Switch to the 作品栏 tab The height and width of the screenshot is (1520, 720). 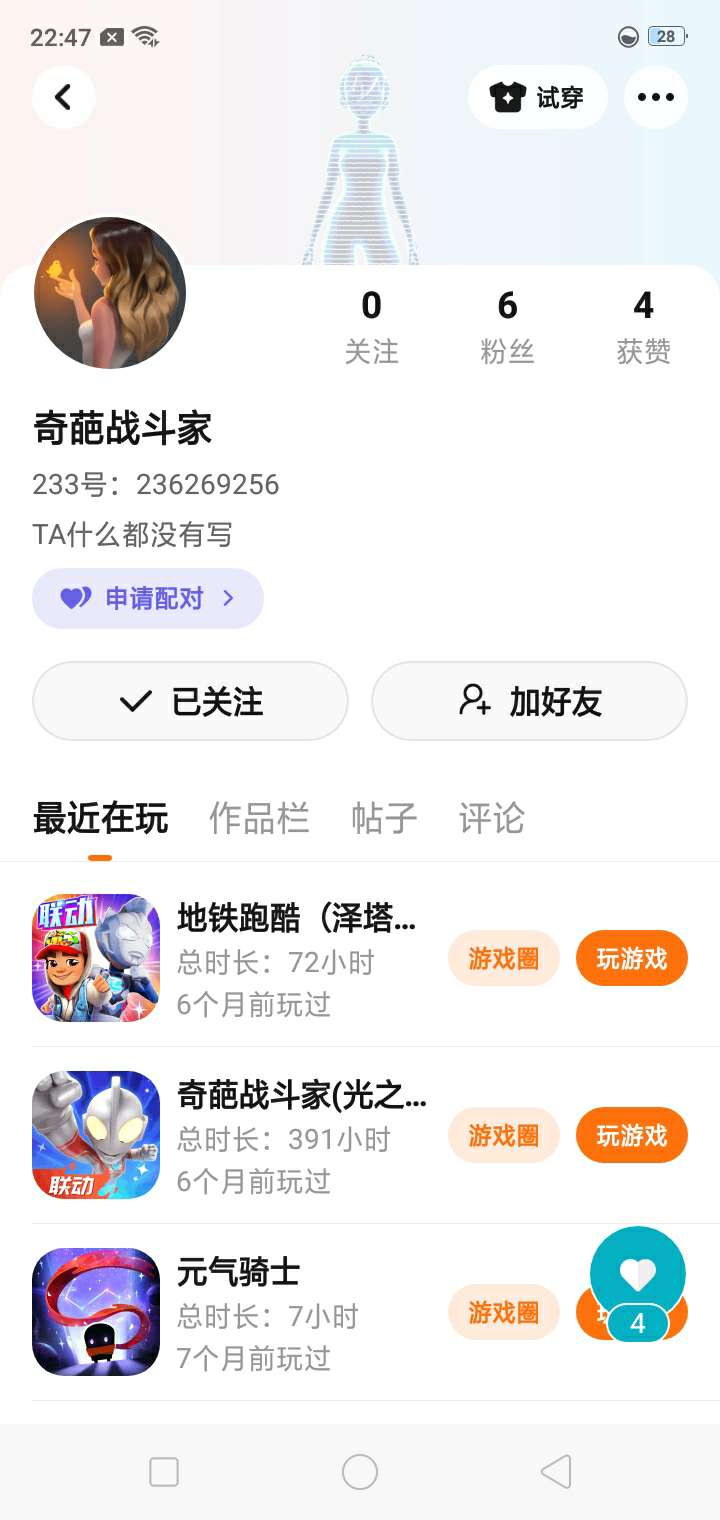[259, 818]
